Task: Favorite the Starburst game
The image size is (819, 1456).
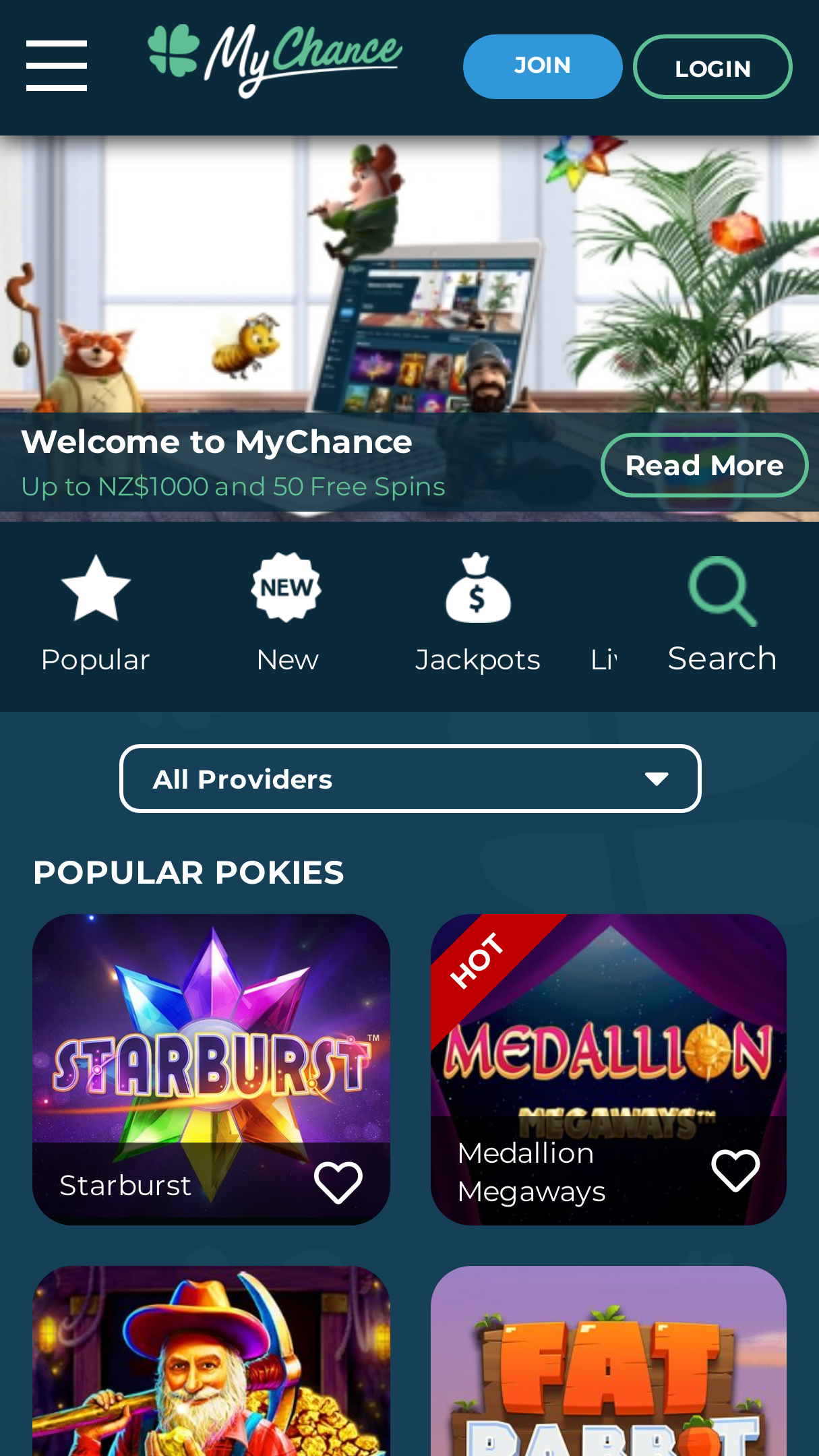Action: 338,1182
